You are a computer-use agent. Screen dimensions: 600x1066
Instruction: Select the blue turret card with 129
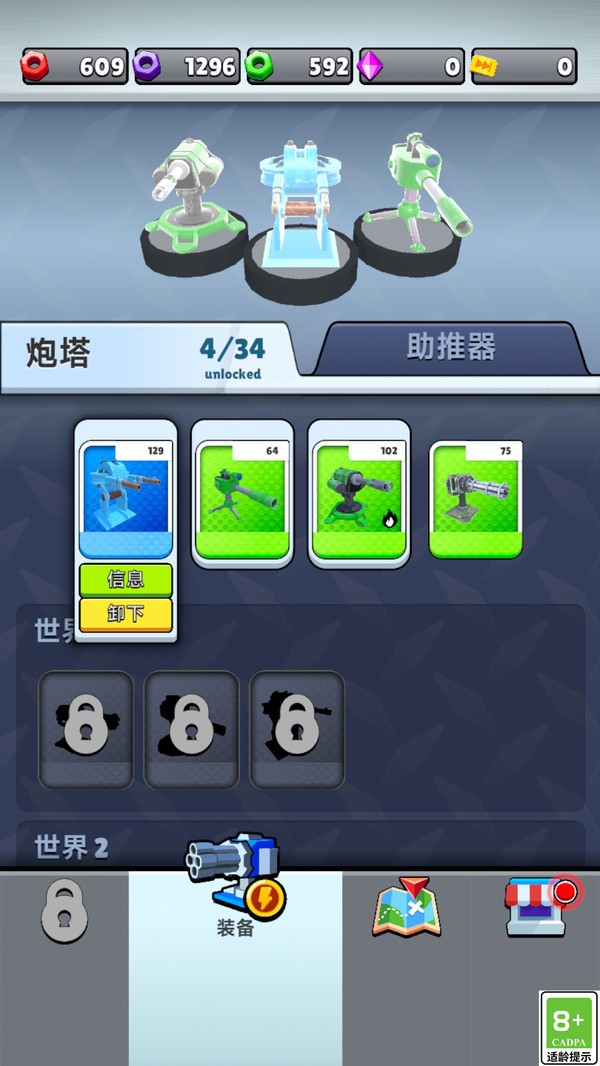tap(126, 495)
